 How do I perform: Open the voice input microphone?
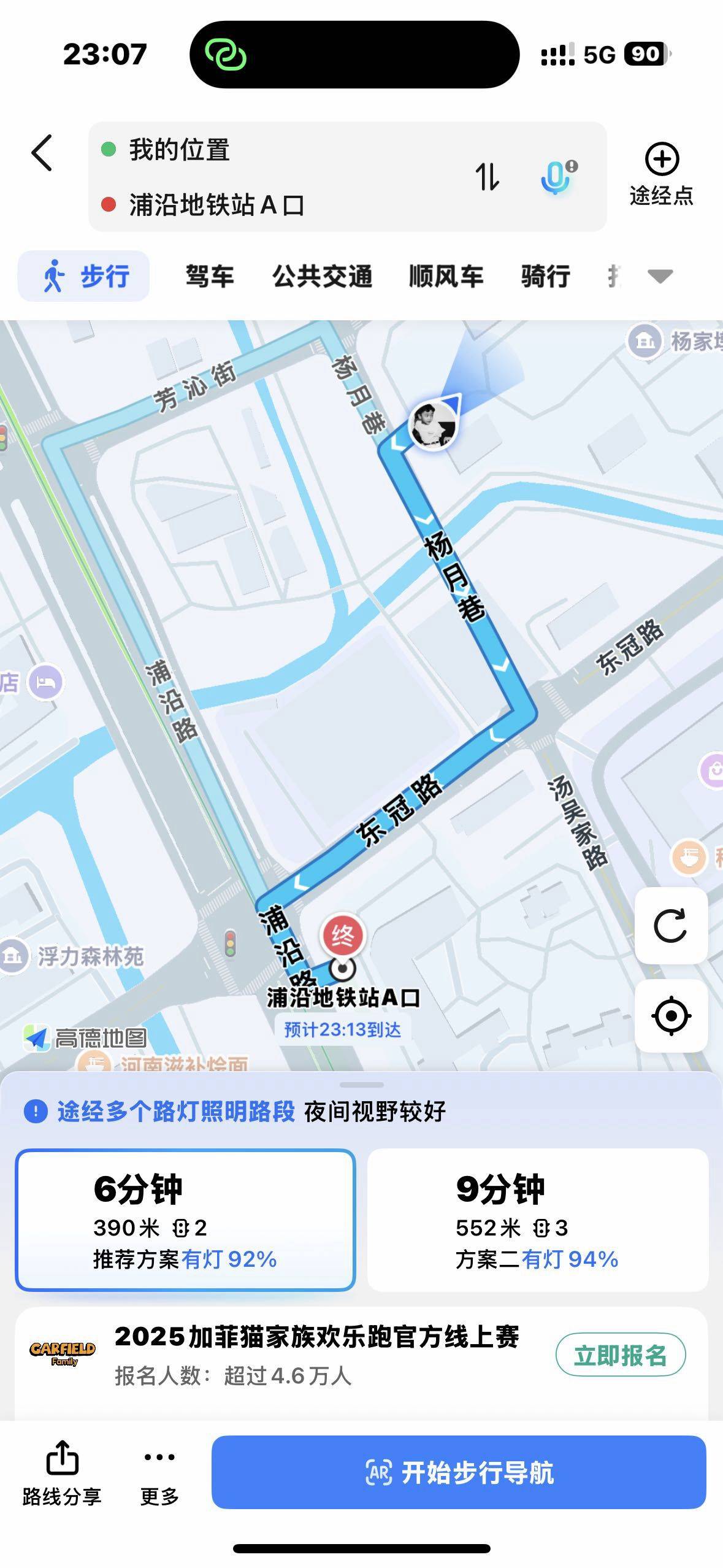[x=557, y=177]
